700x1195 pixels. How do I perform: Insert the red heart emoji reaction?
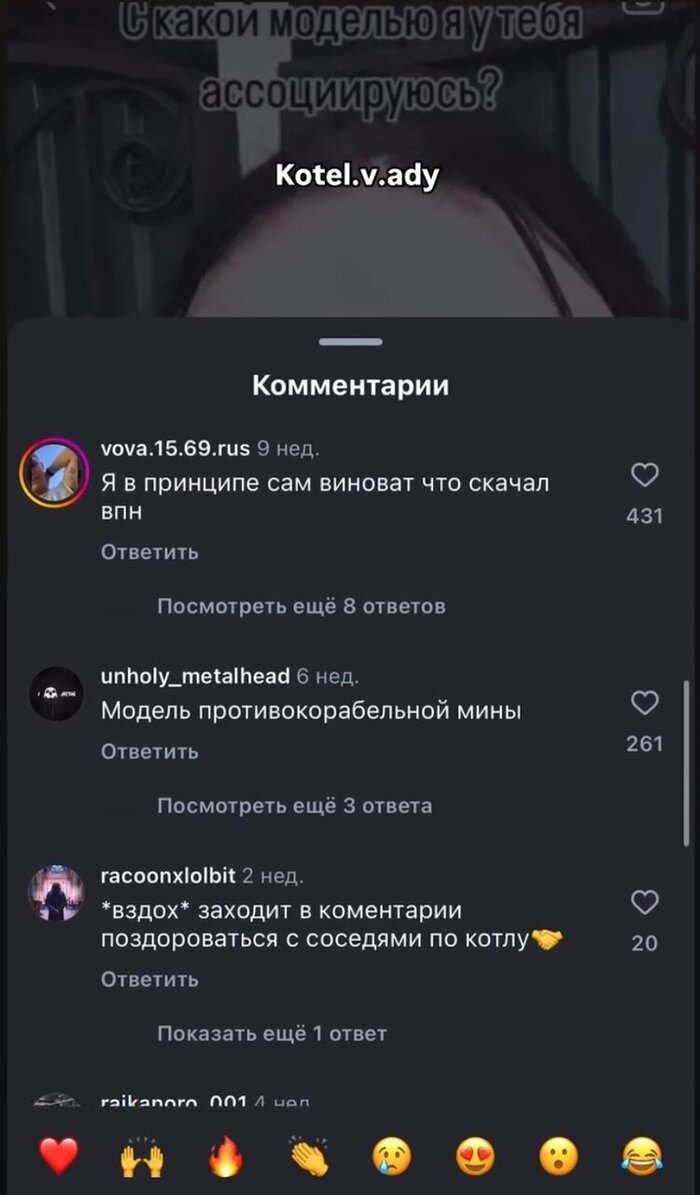tap(59, 1157)
